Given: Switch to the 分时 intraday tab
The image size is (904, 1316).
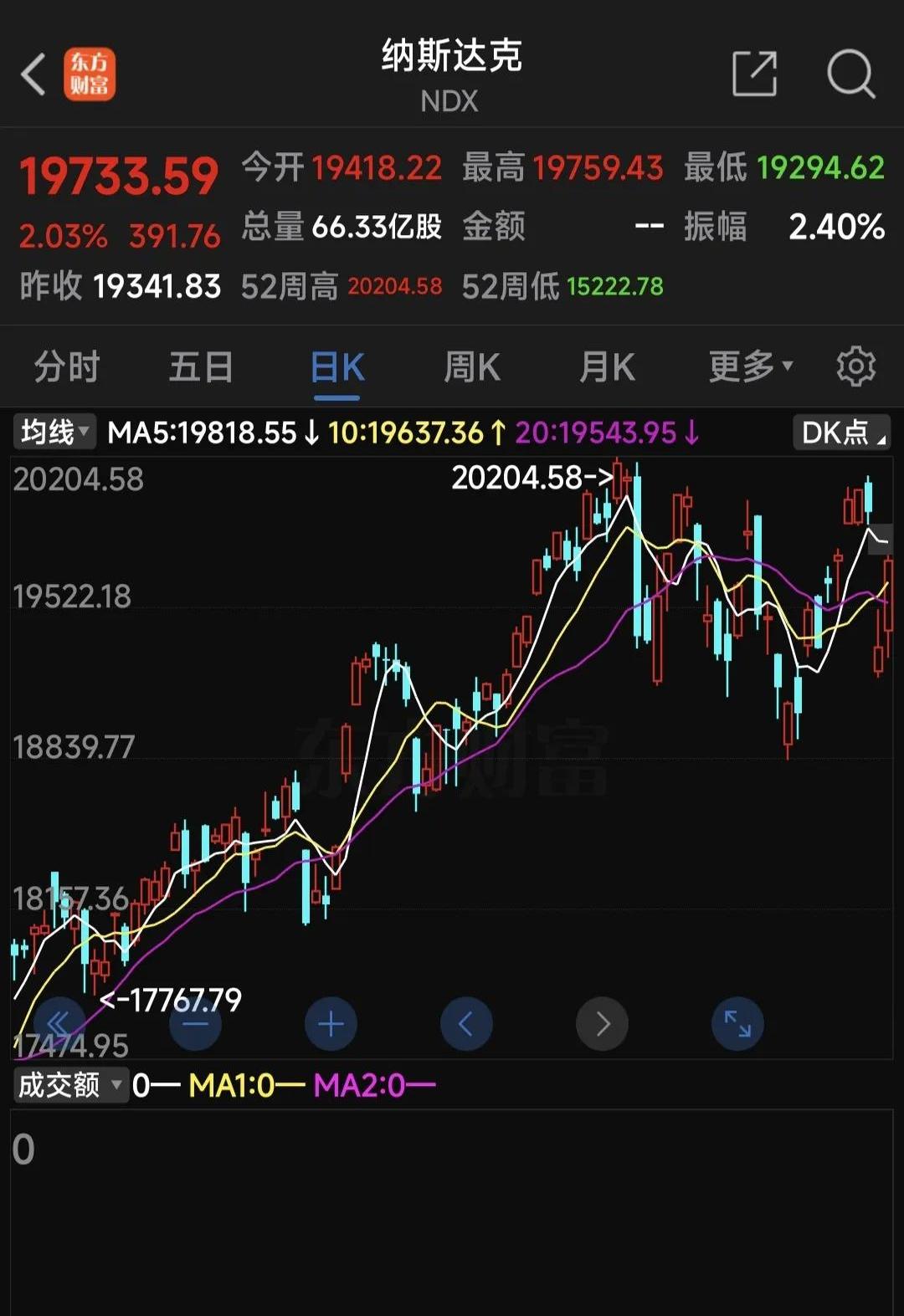Looking at the screenshot, I should pos(65,366).
